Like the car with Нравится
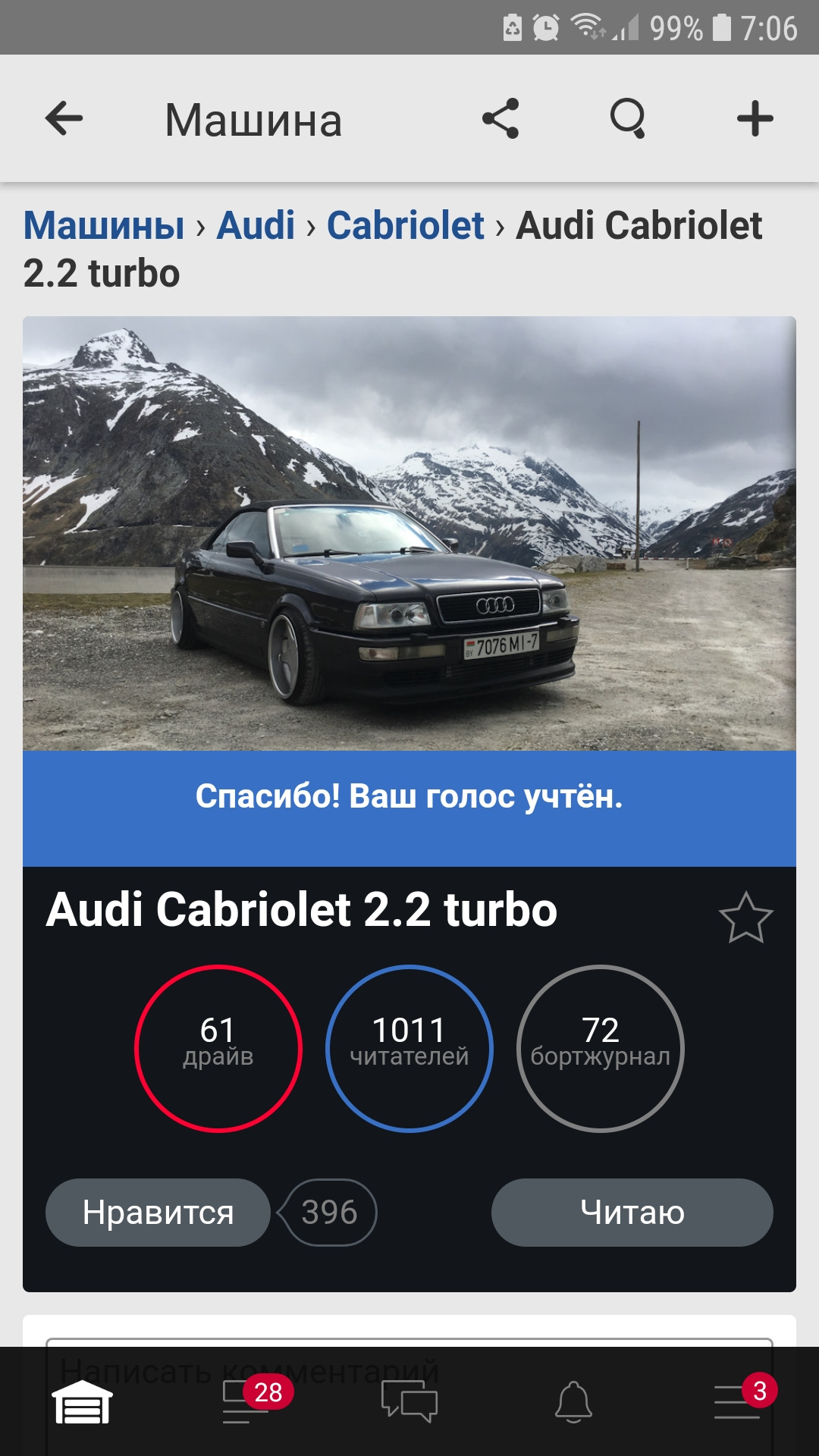 [x=158, y=1213]
